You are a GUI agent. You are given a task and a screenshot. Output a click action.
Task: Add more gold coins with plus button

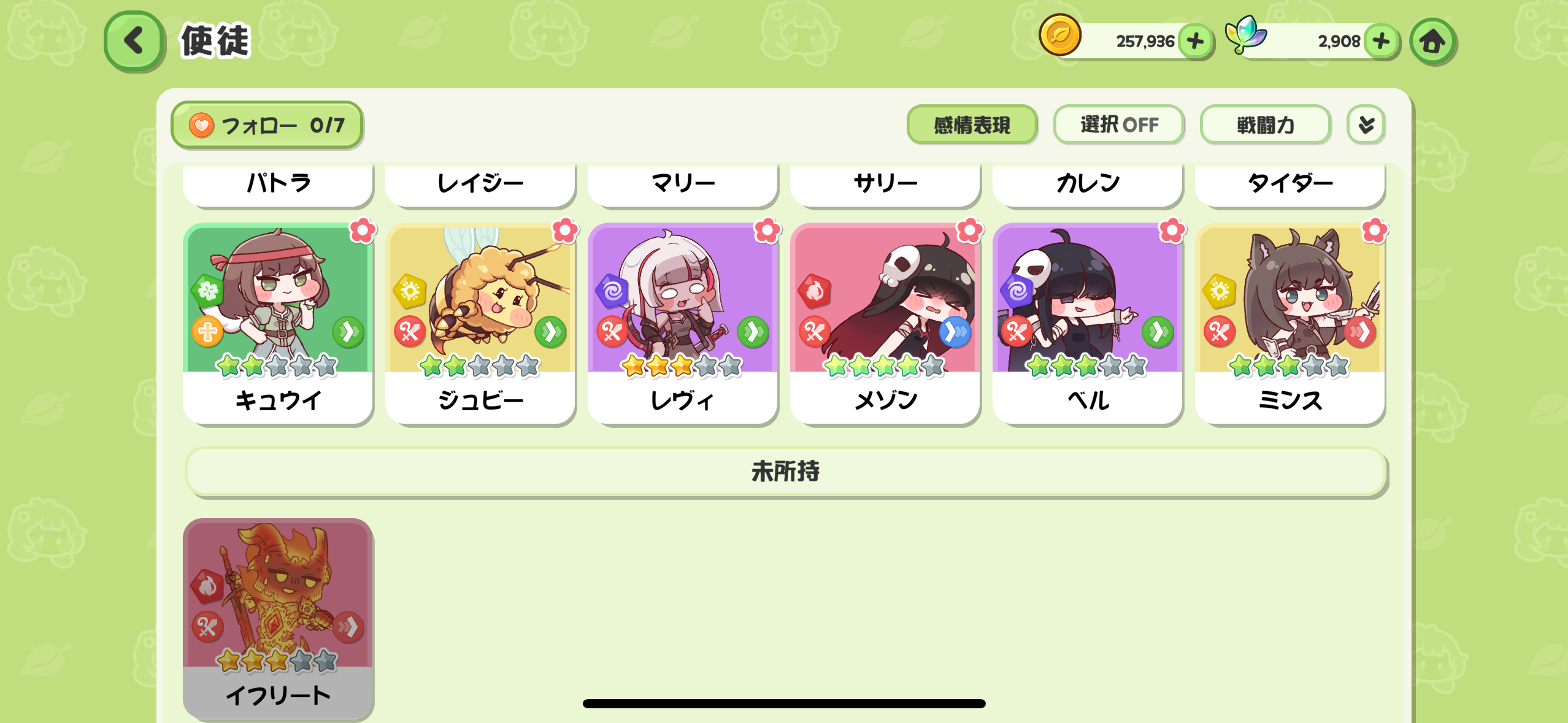1194,42
